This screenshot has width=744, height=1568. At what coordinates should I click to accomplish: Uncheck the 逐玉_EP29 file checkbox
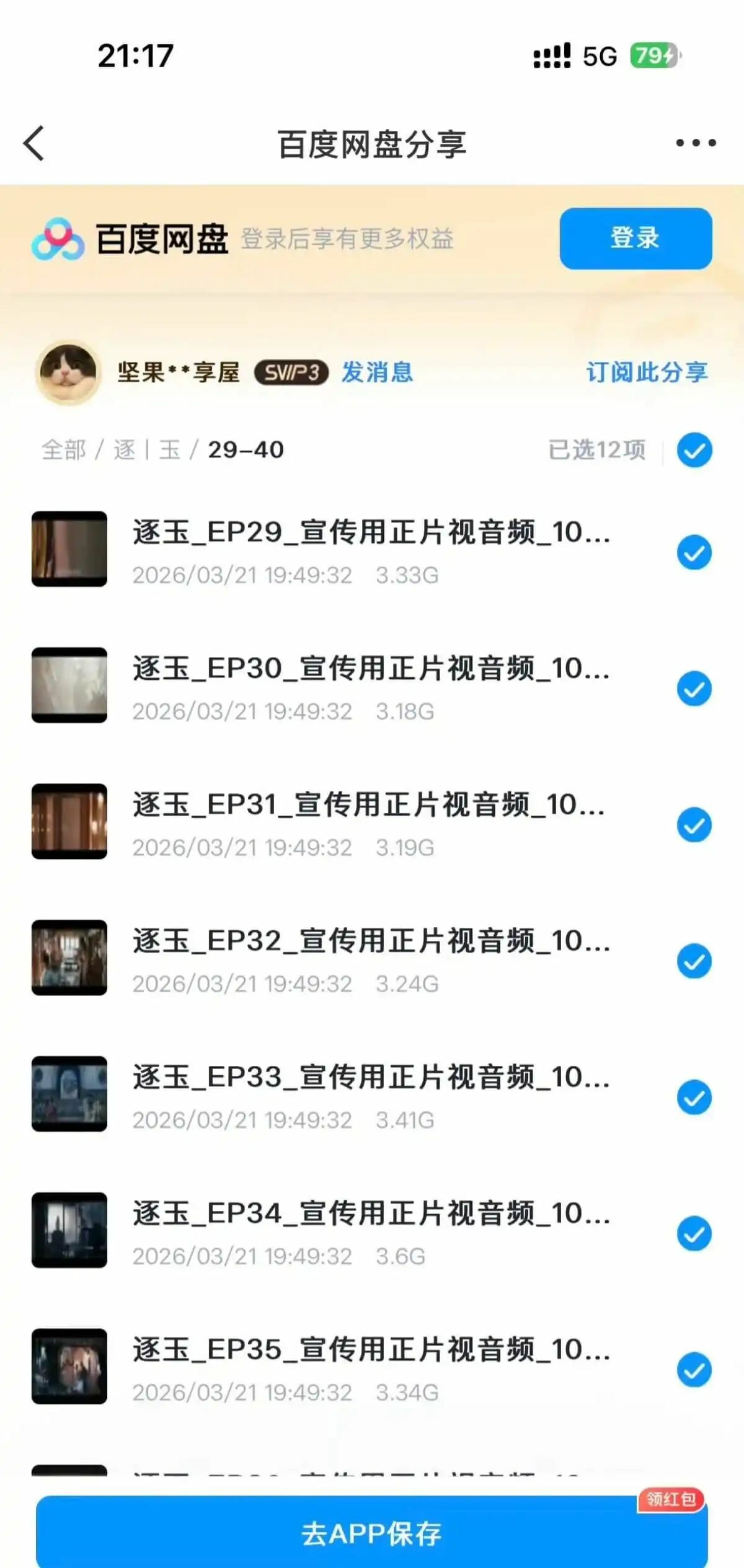click(694, 552)
